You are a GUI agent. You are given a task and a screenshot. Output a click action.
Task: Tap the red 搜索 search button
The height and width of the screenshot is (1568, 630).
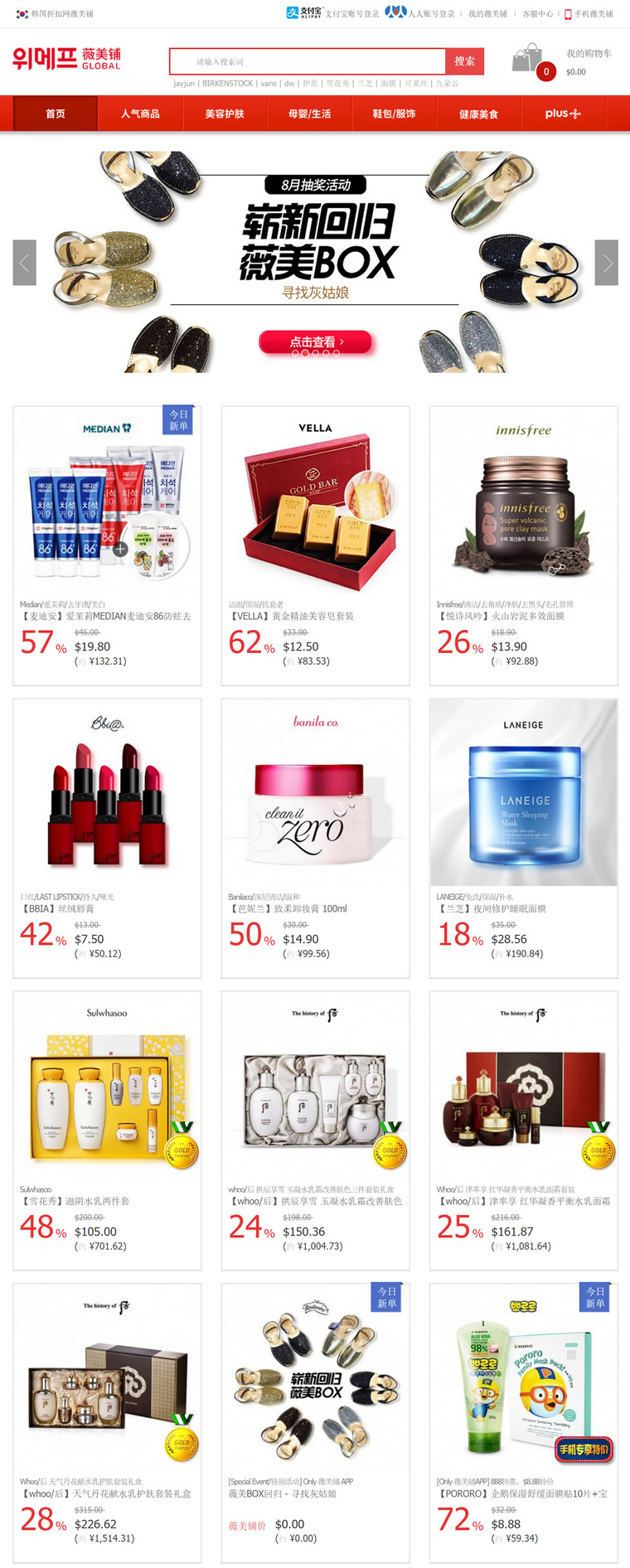464,61
